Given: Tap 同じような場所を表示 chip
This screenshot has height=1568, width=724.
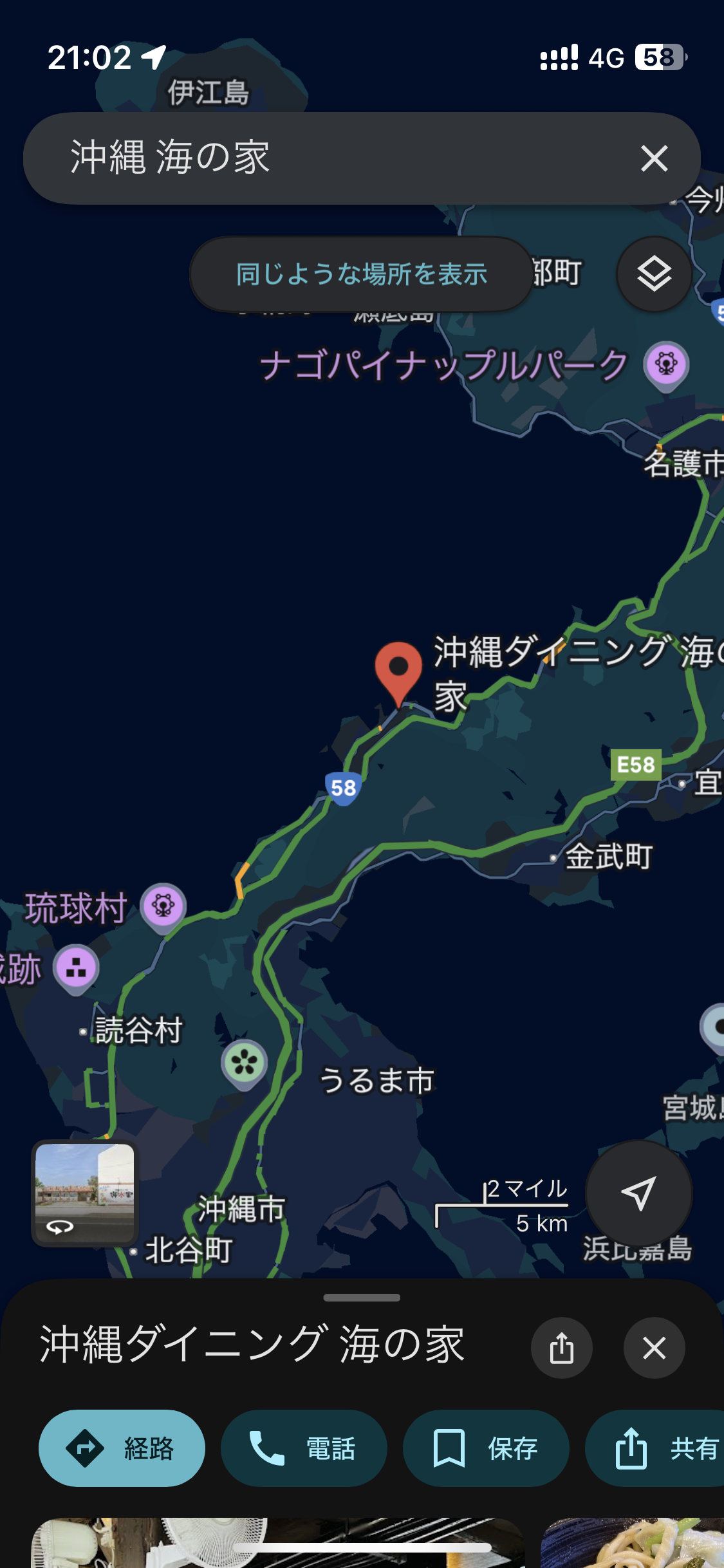Looking at the screenshot, I should pyautogui.click(x=361, y=274).
